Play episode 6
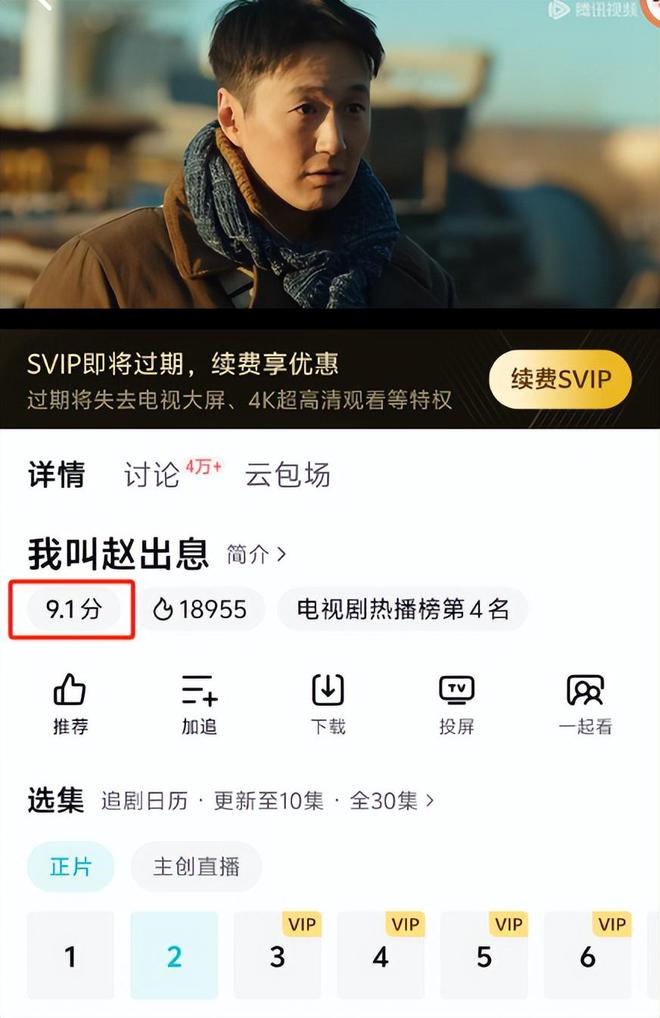The width and height of the screenshot is (660, 1018). click(587, 956)
